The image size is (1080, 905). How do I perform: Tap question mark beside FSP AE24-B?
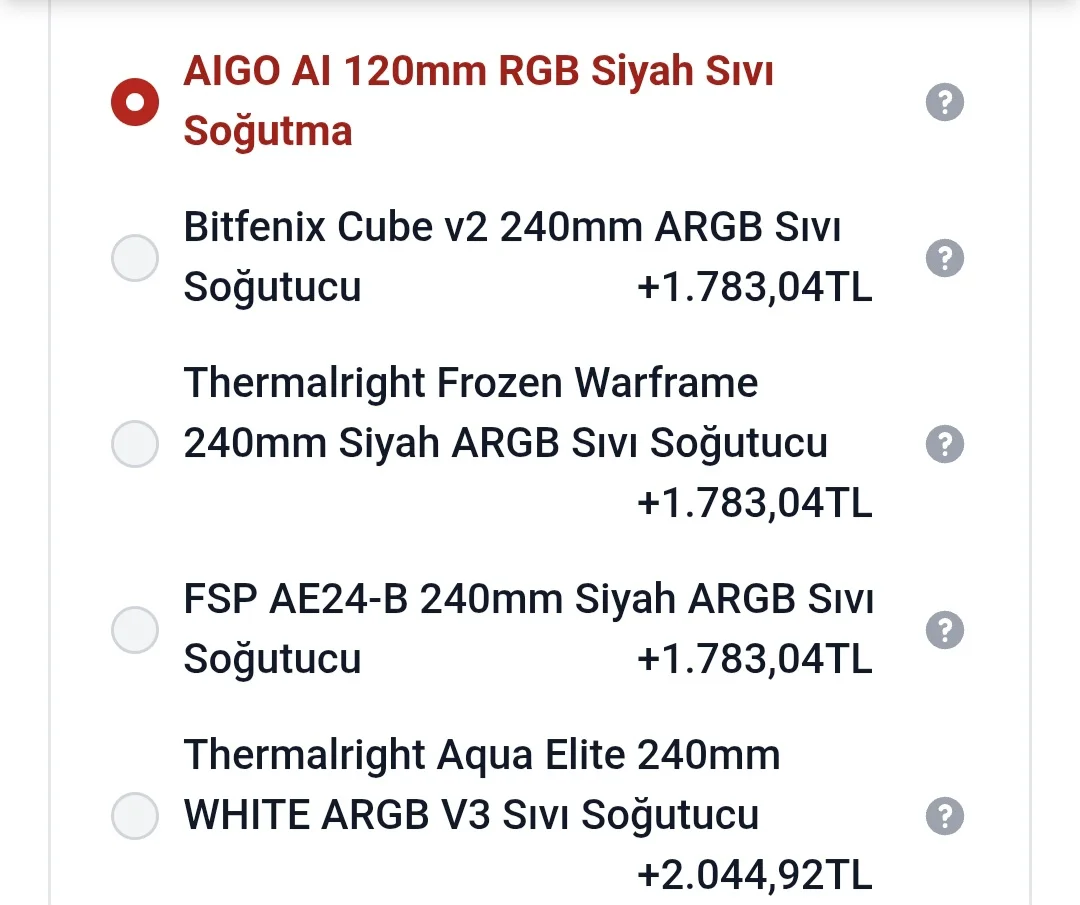click(944, 630)
